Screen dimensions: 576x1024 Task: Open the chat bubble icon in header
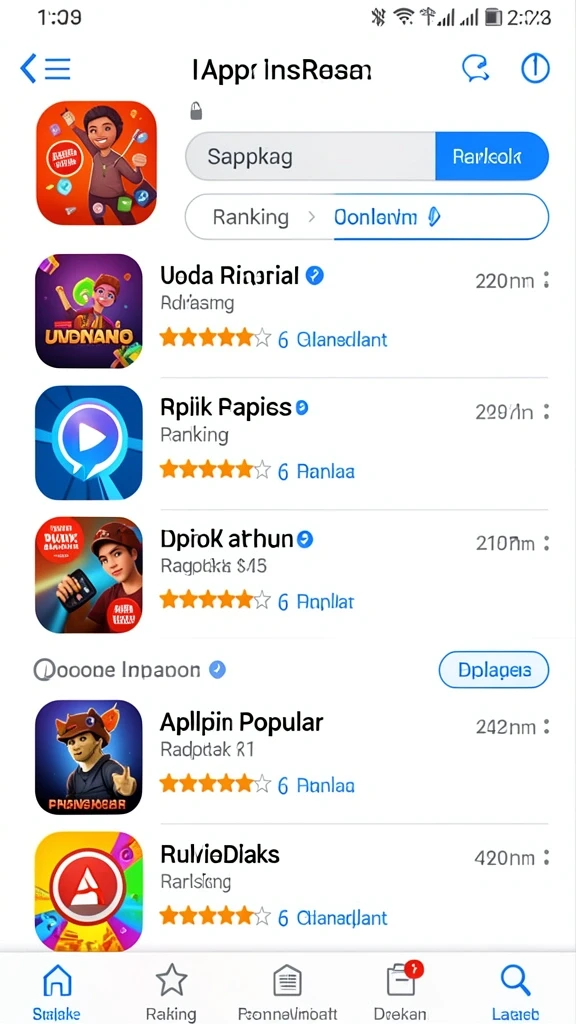pos(475,68)
